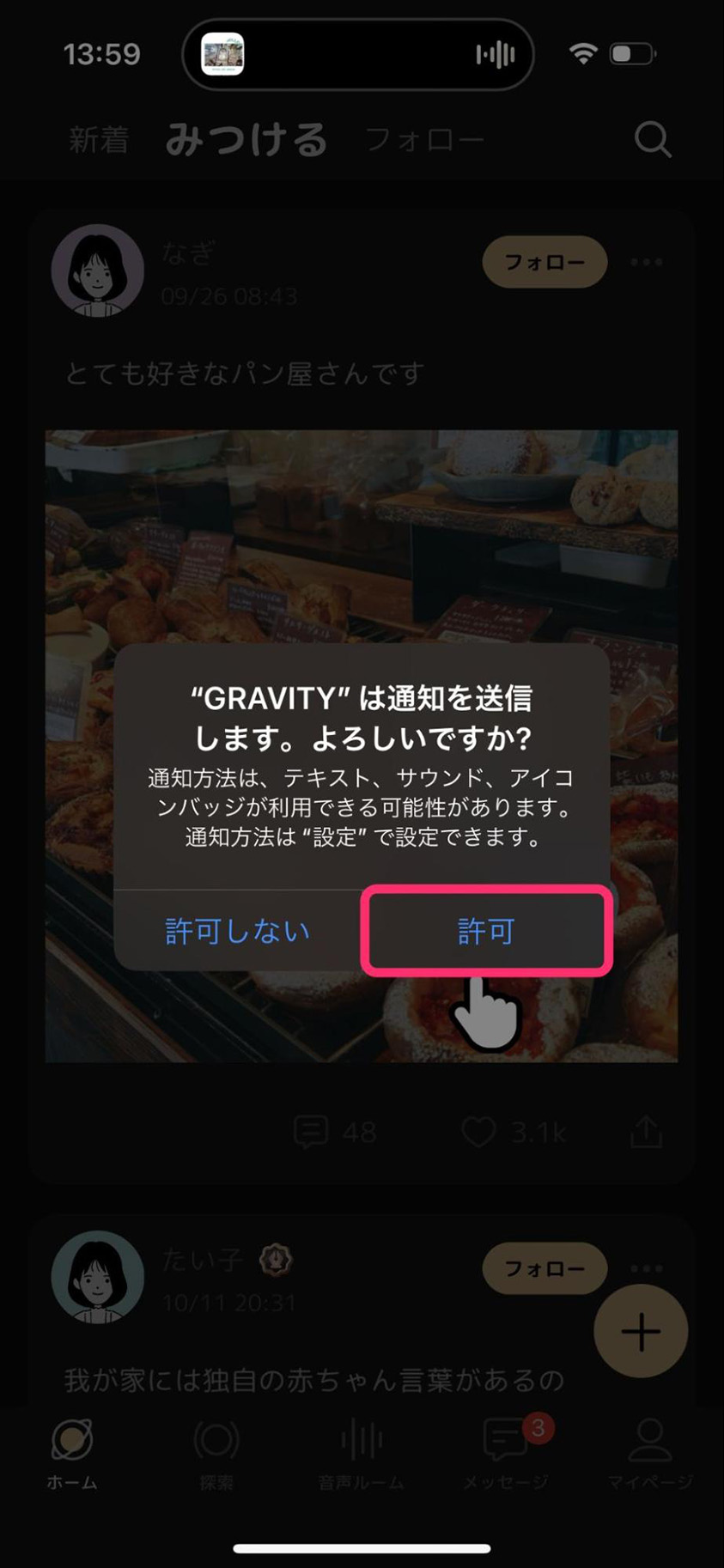Open the メッセージ tab
Screen dimensions: 724x1568
coord(507,1453)
